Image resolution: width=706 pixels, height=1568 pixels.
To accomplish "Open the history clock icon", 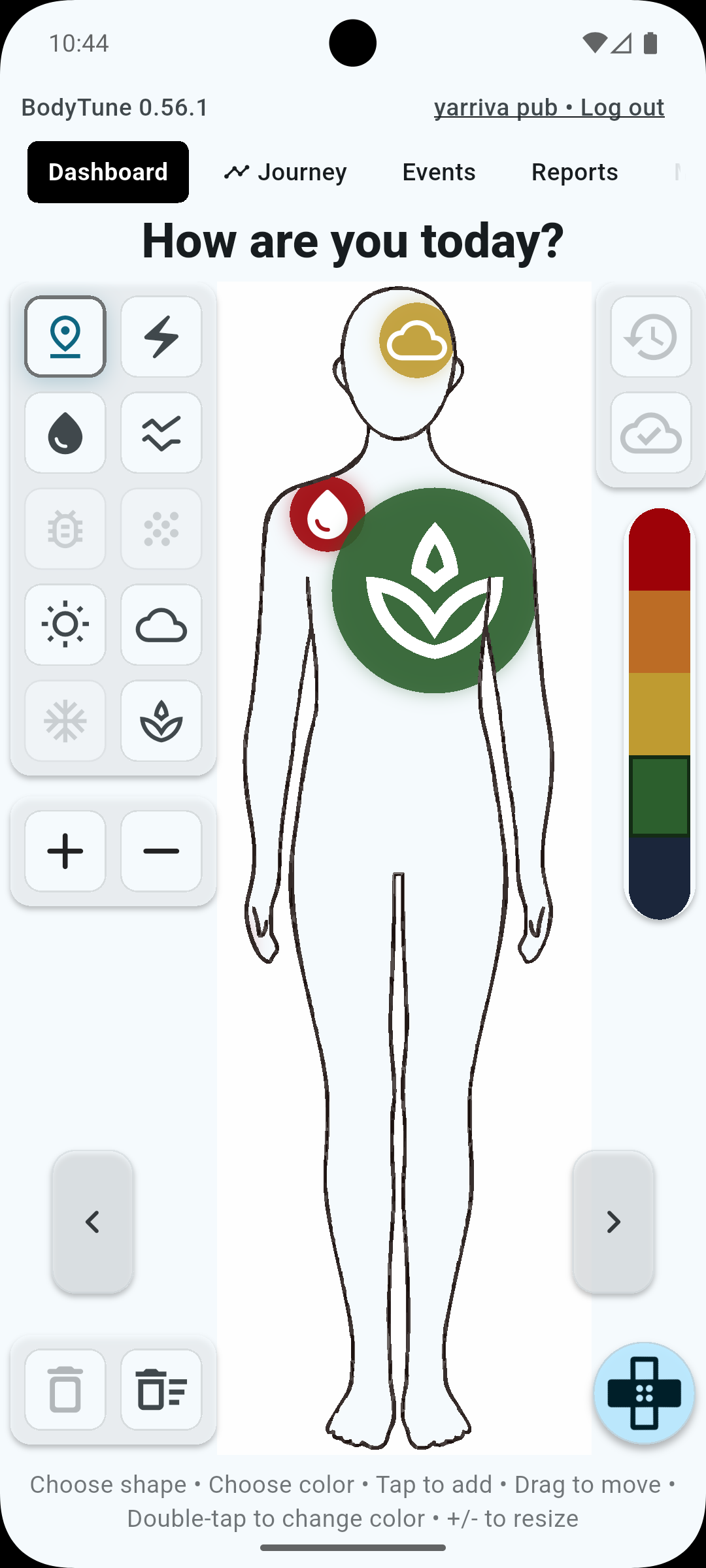I will [x=651, y=336].
